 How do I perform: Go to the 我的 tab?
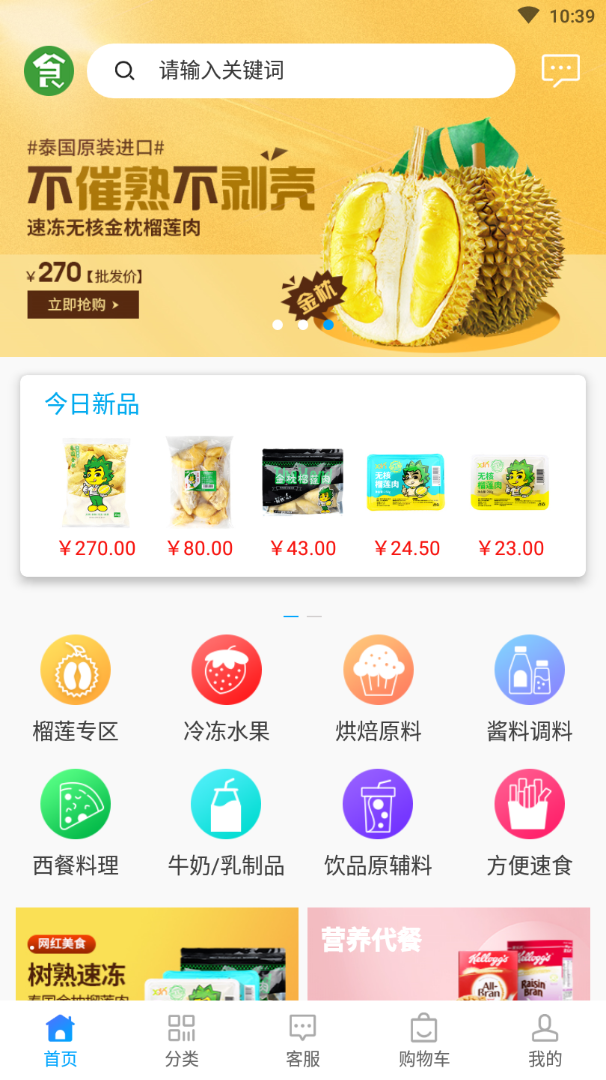(x=545, y=1040)
